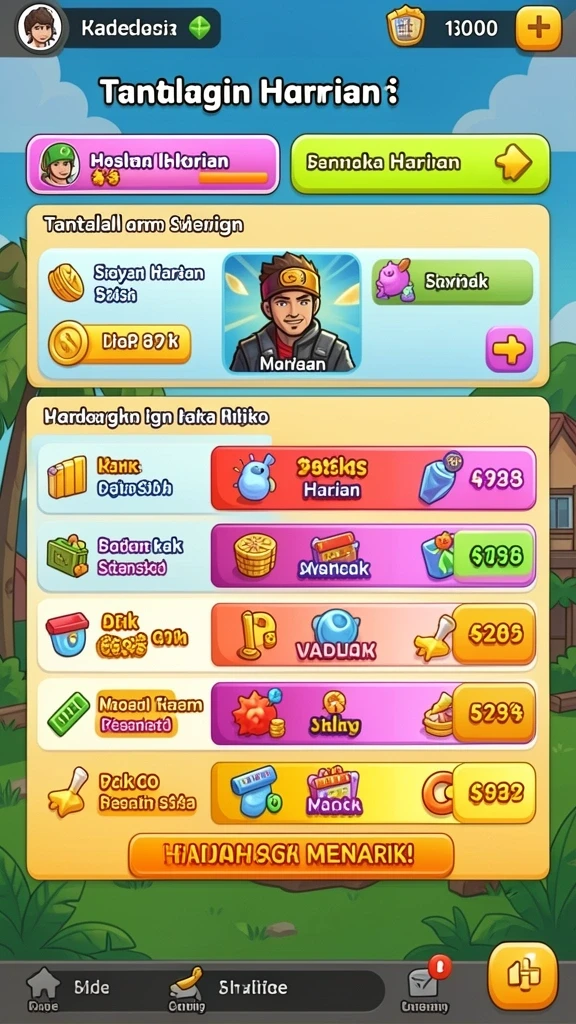The width and height of the screenshot is (576, 1024).
Task: Go to the home tab with house icon
Action: [x=43, y=989]
